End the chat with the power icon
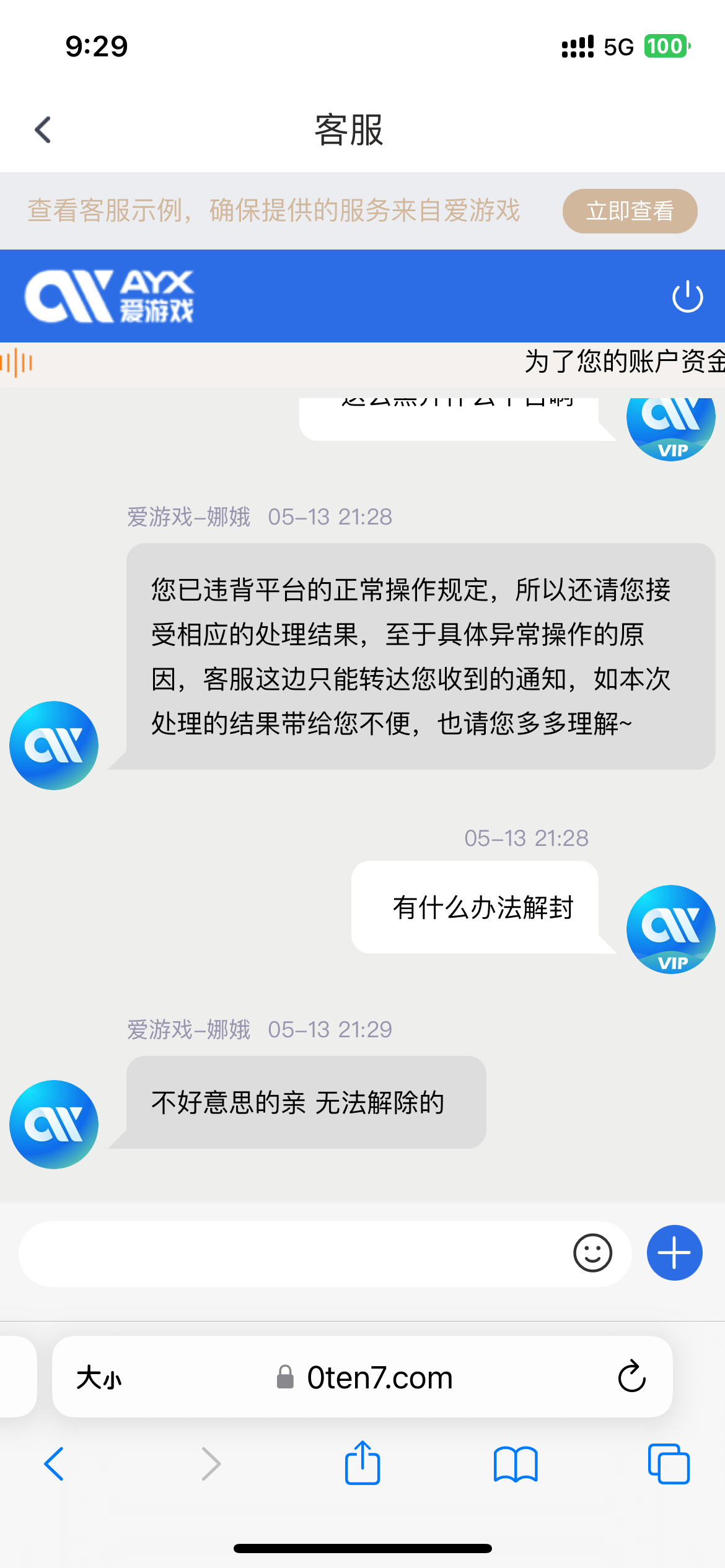Screen dimensions: 725x1568 click(x=687, y=297)
